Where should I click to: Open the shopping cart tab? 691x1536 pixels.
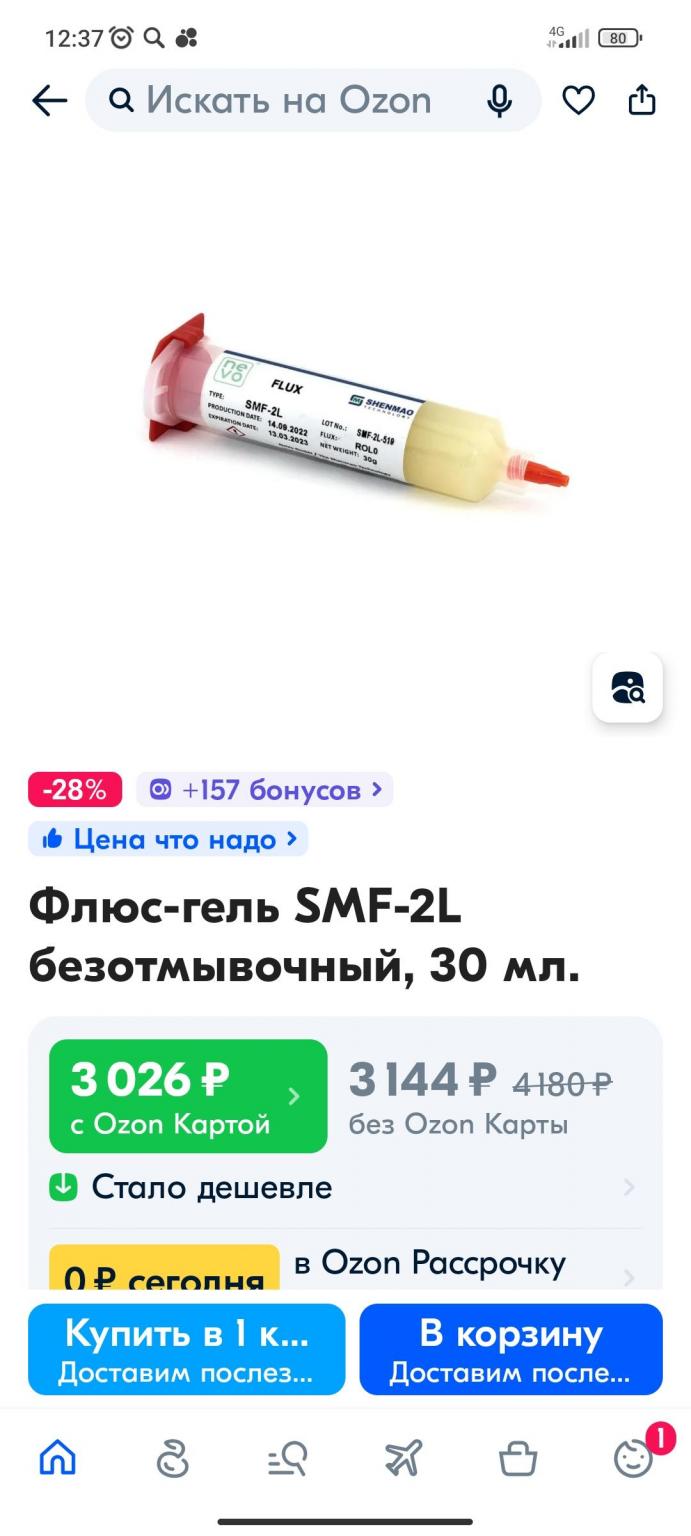pos(518,1459)
